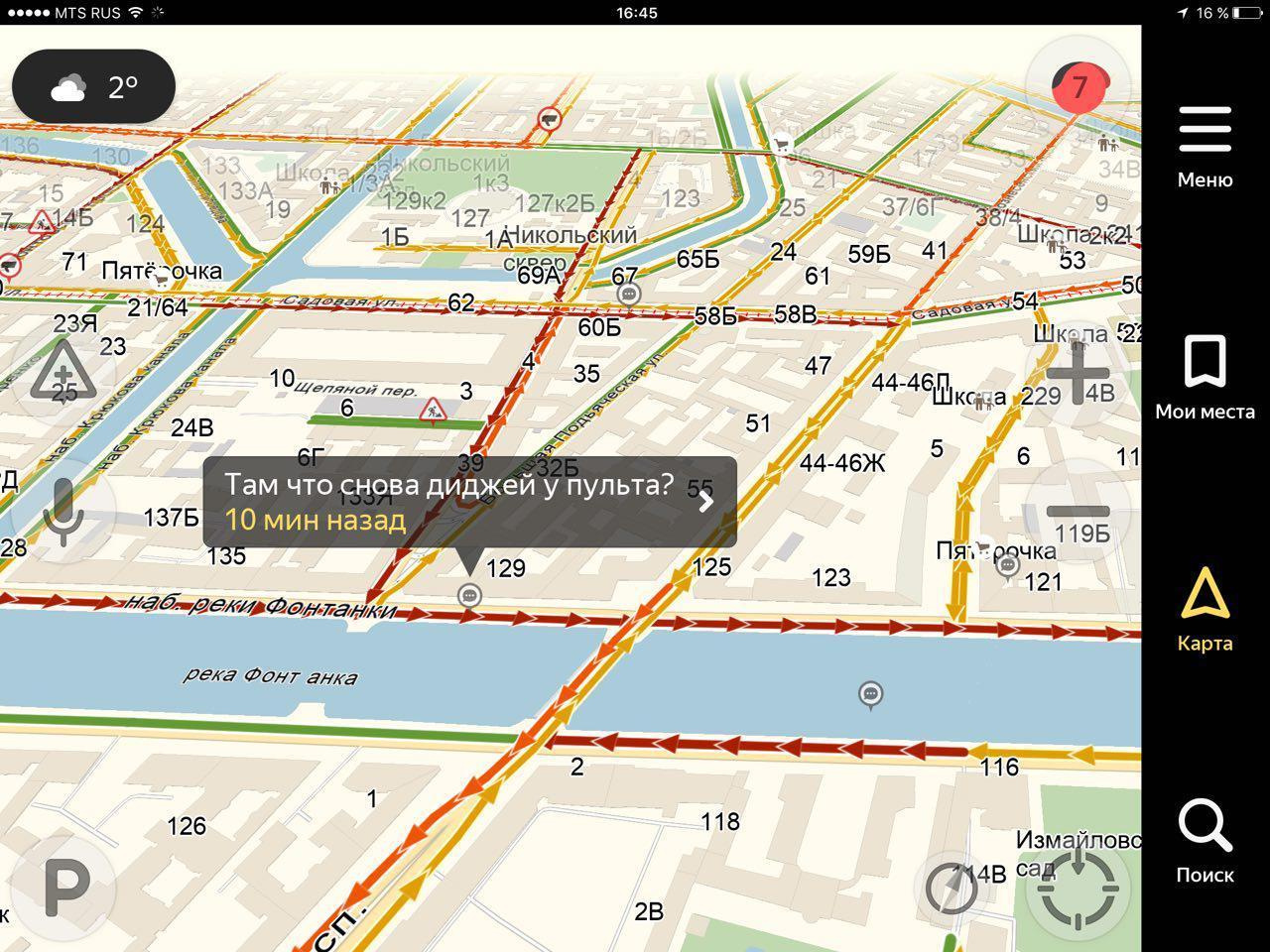Add a road event with triangle plus icon

[62, 374]
